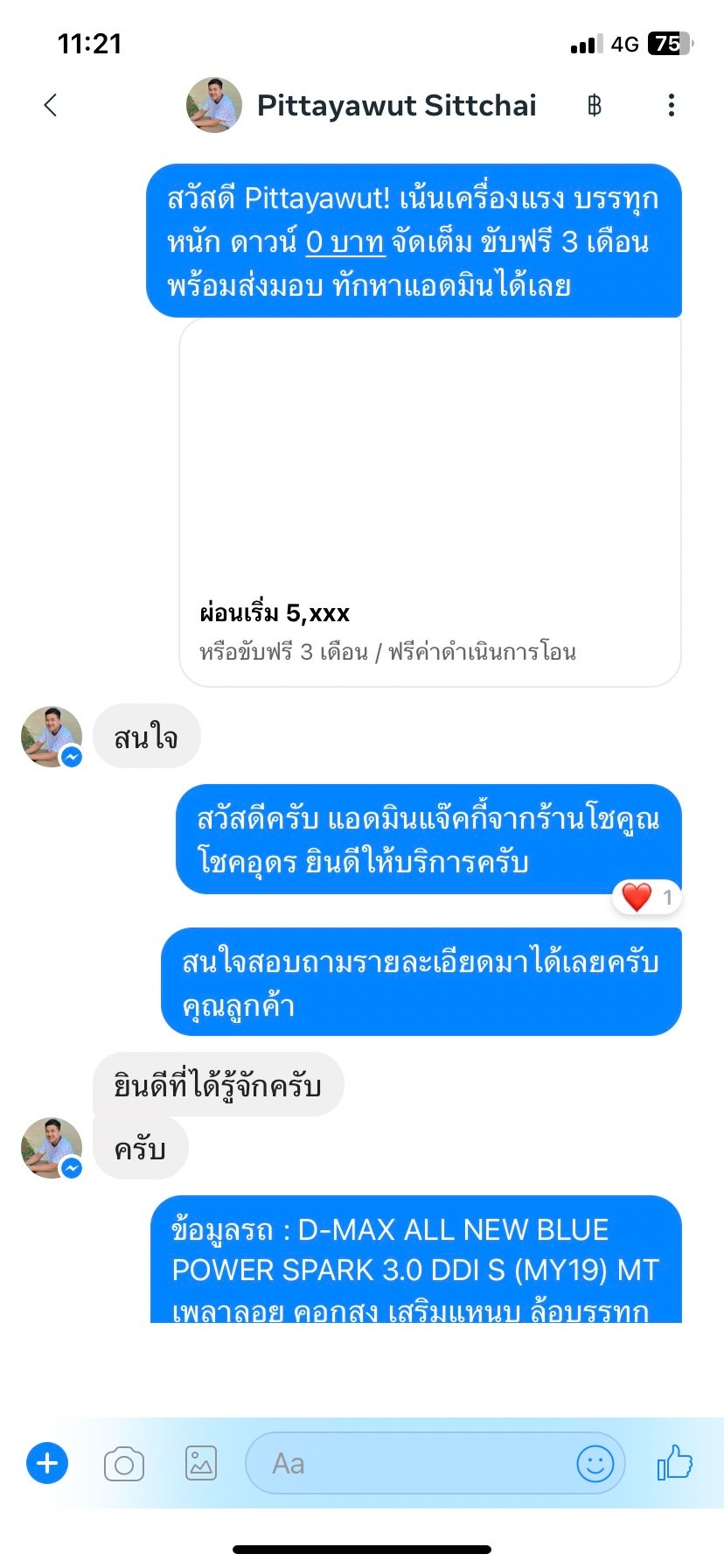Viewport: 724px width, 1568px height.
Task: Focus the Aa message input field
Action: pos(411,1463)
